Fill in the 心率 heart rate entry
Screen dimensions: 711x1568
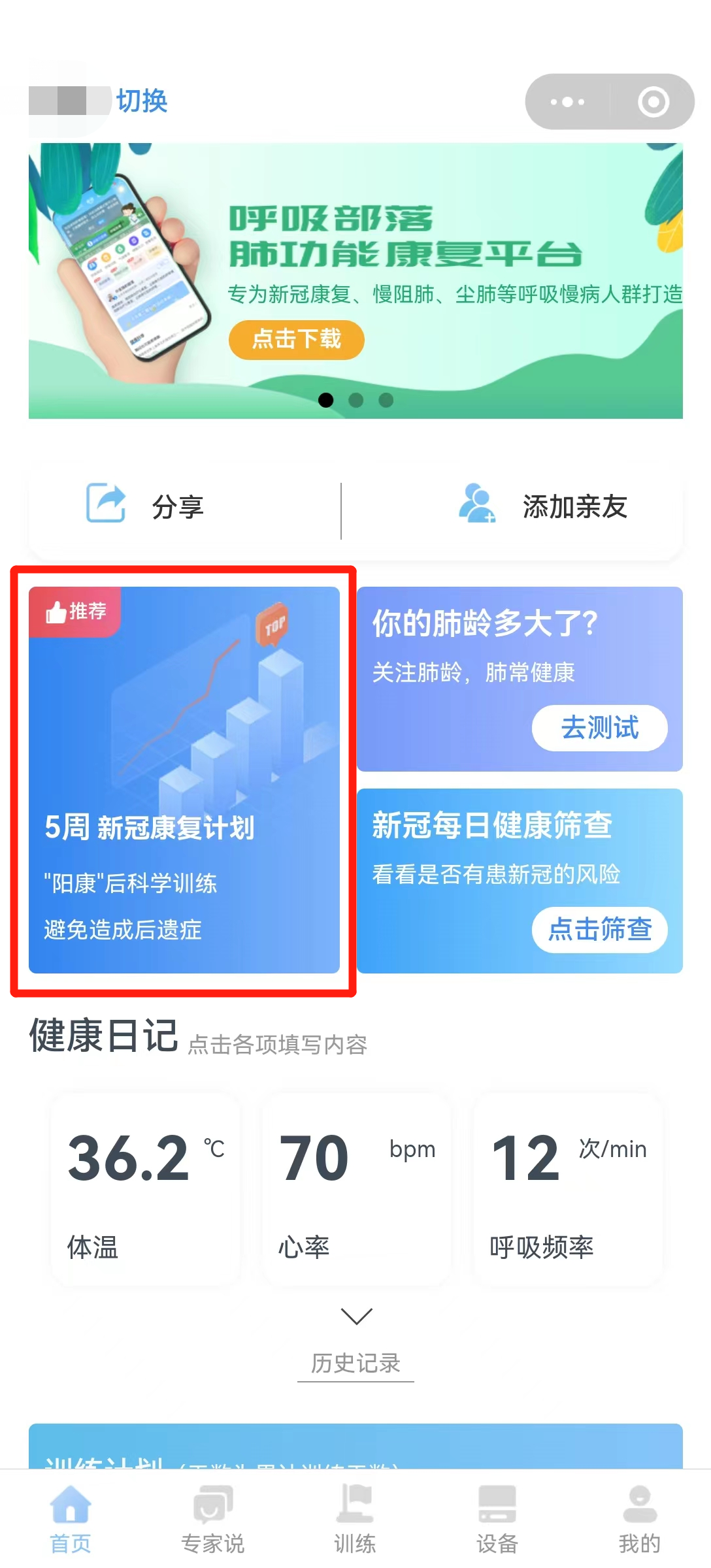357,1189
